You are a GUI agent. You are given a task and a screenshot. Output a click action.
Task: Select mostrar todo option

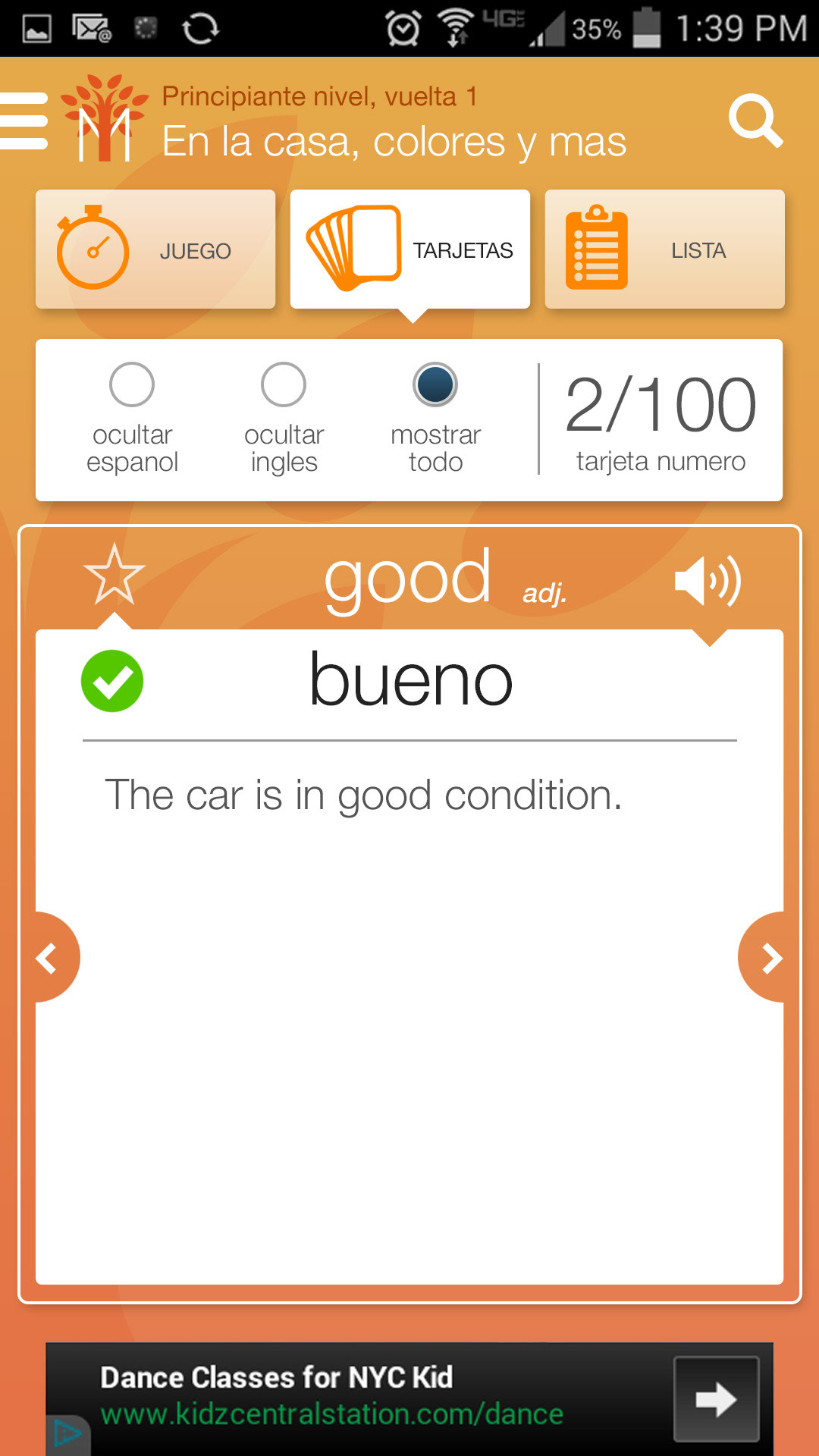click(435, 385)
